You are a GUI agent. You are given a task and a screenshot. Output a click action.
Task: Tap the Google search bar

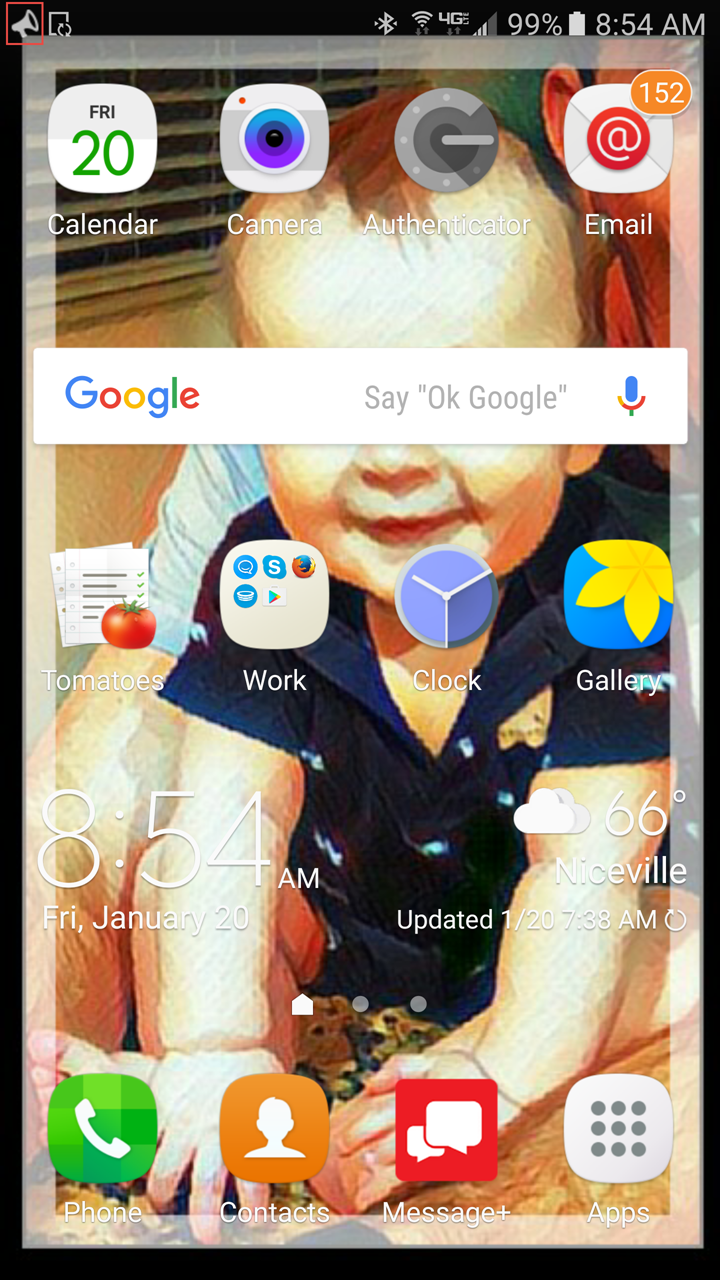click(x=300, y=396)
